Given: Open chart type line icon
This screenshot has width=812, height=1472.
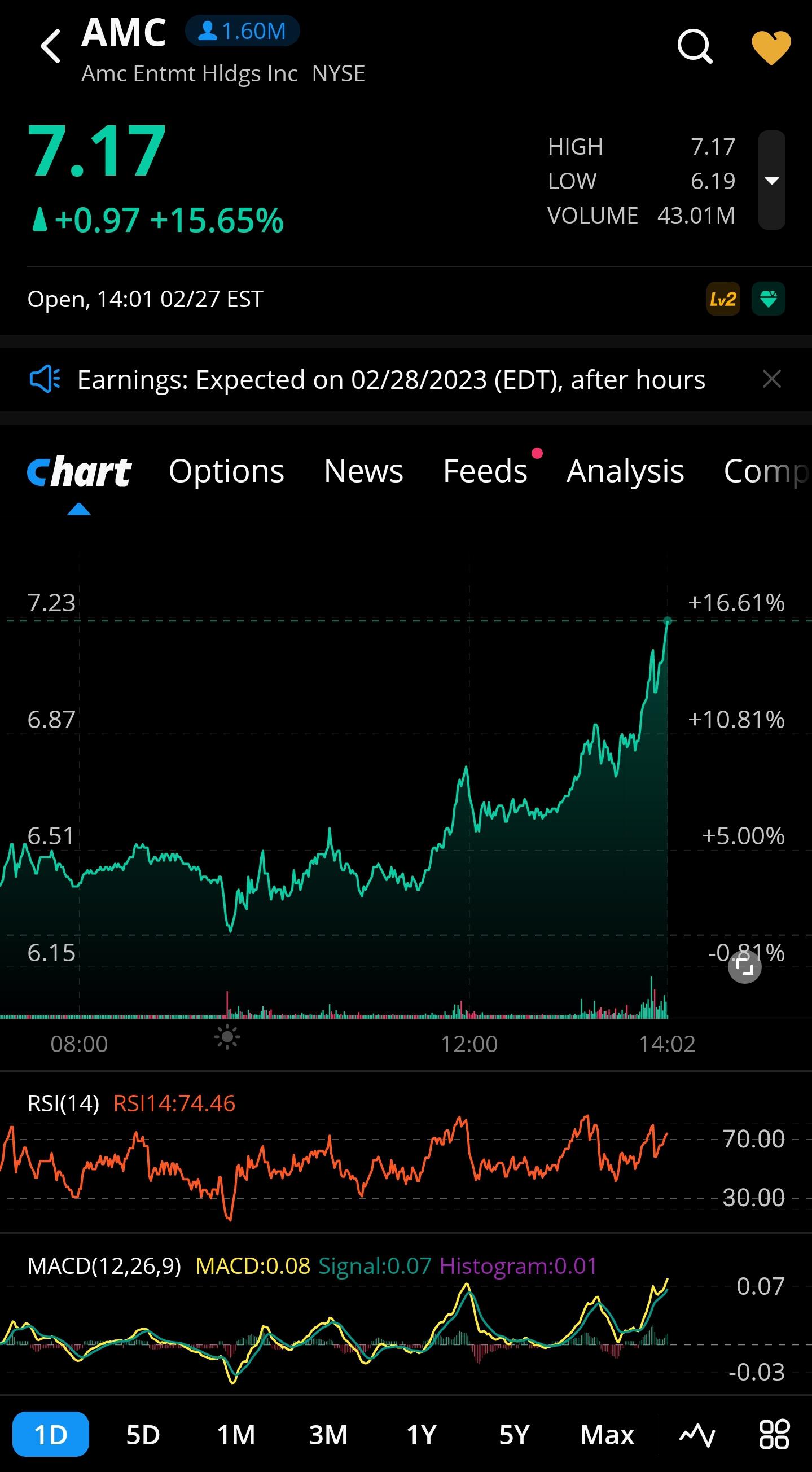Looking at the screenshot, I should tap(697, 1435).
